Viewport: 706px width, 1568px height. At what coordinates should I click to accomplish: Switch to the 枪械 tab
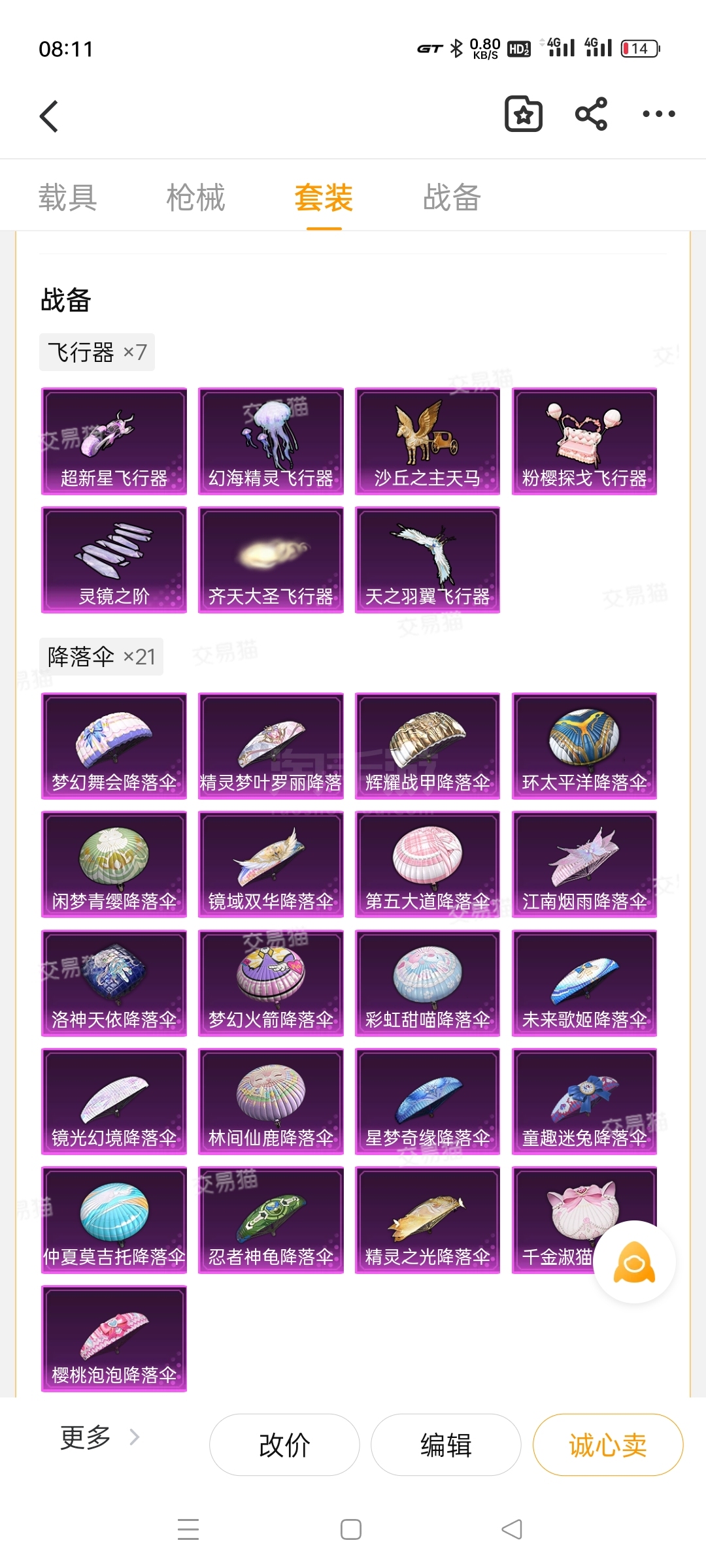[x=196, y=197]
